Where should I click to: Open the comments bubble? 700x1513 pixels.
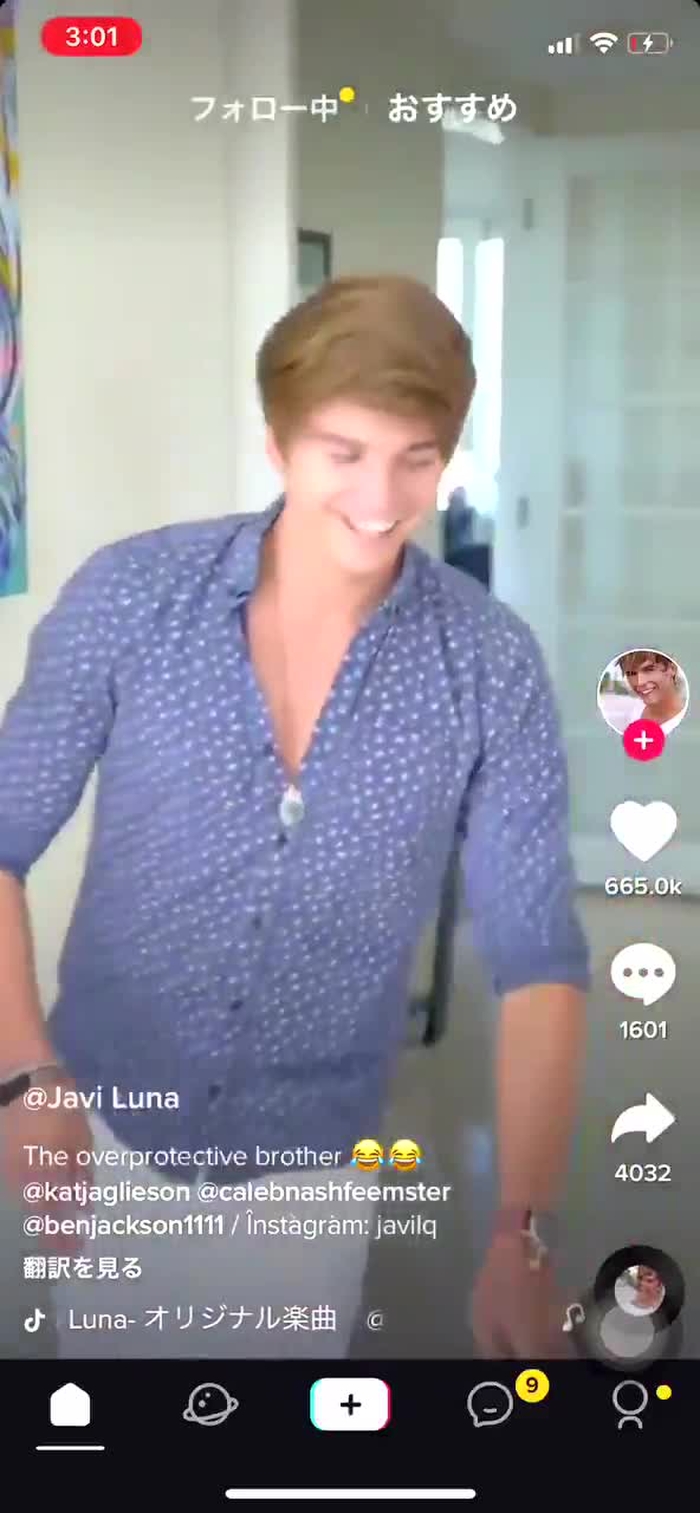pyautogui.click(x=643, y=974)
